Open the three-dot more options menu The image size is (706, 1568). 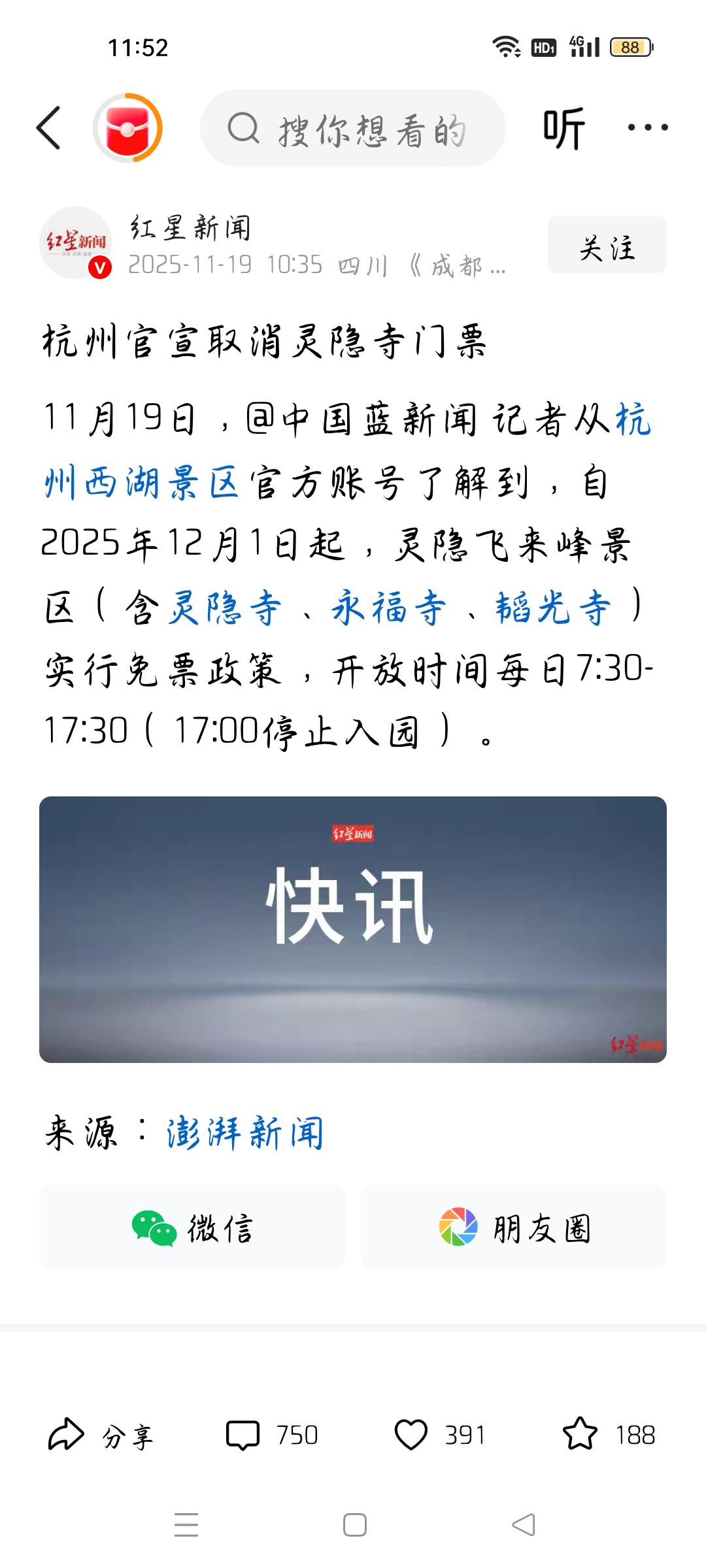[643, 128]
